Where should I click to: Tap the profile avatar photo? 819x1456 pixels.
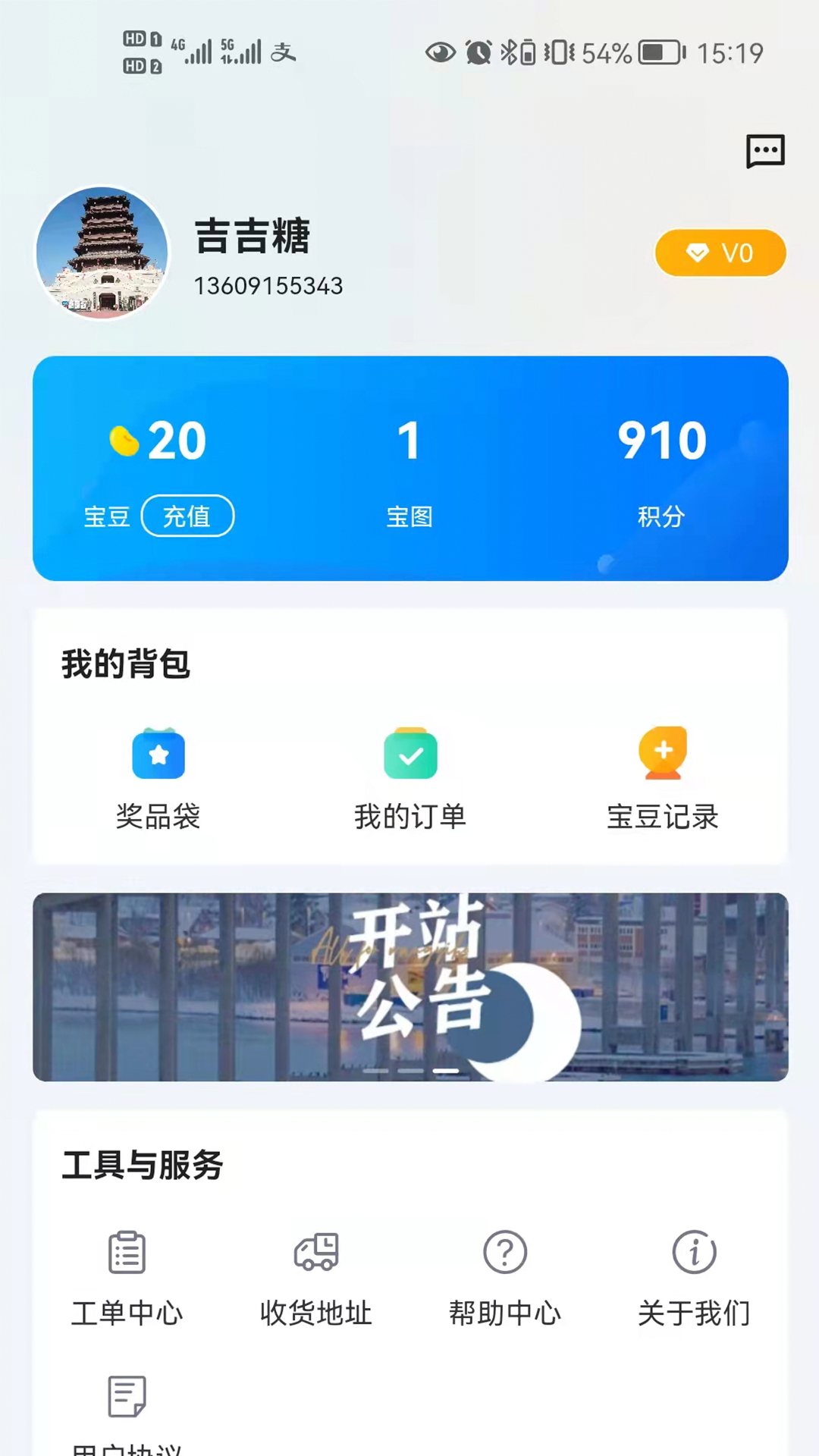tap(102, 253)
